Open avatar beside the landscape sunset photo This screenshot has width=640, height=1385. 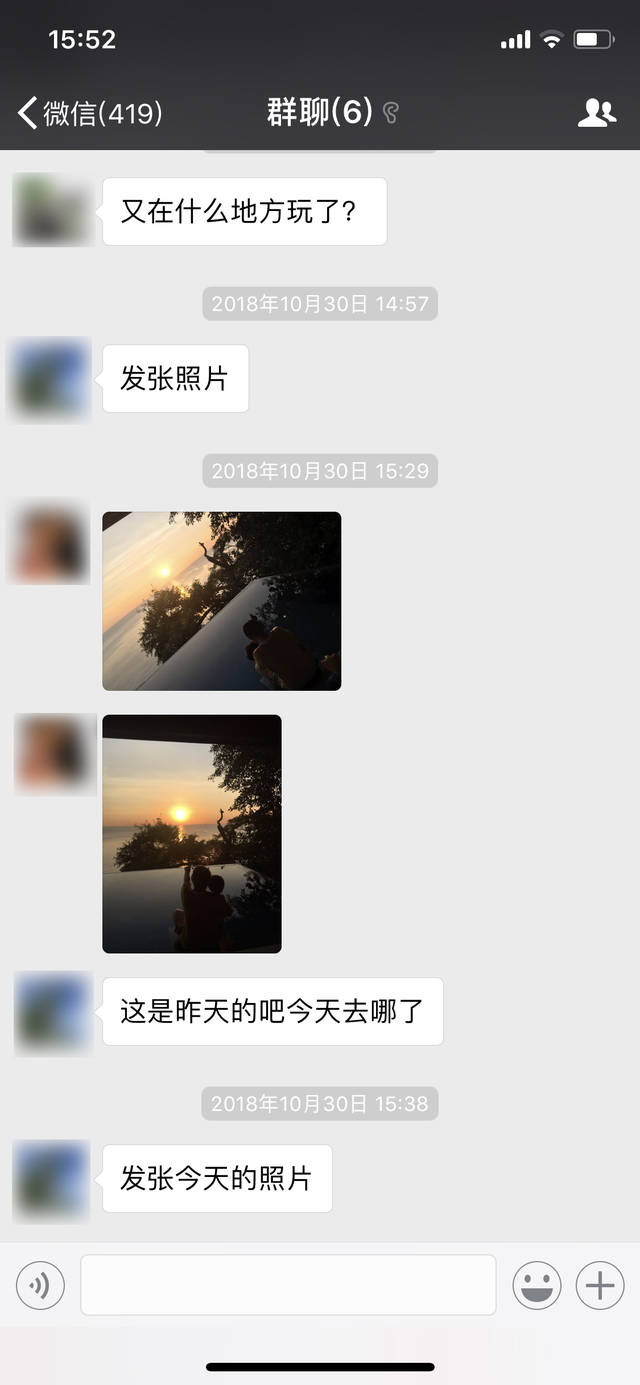click(x=51, y=542)
